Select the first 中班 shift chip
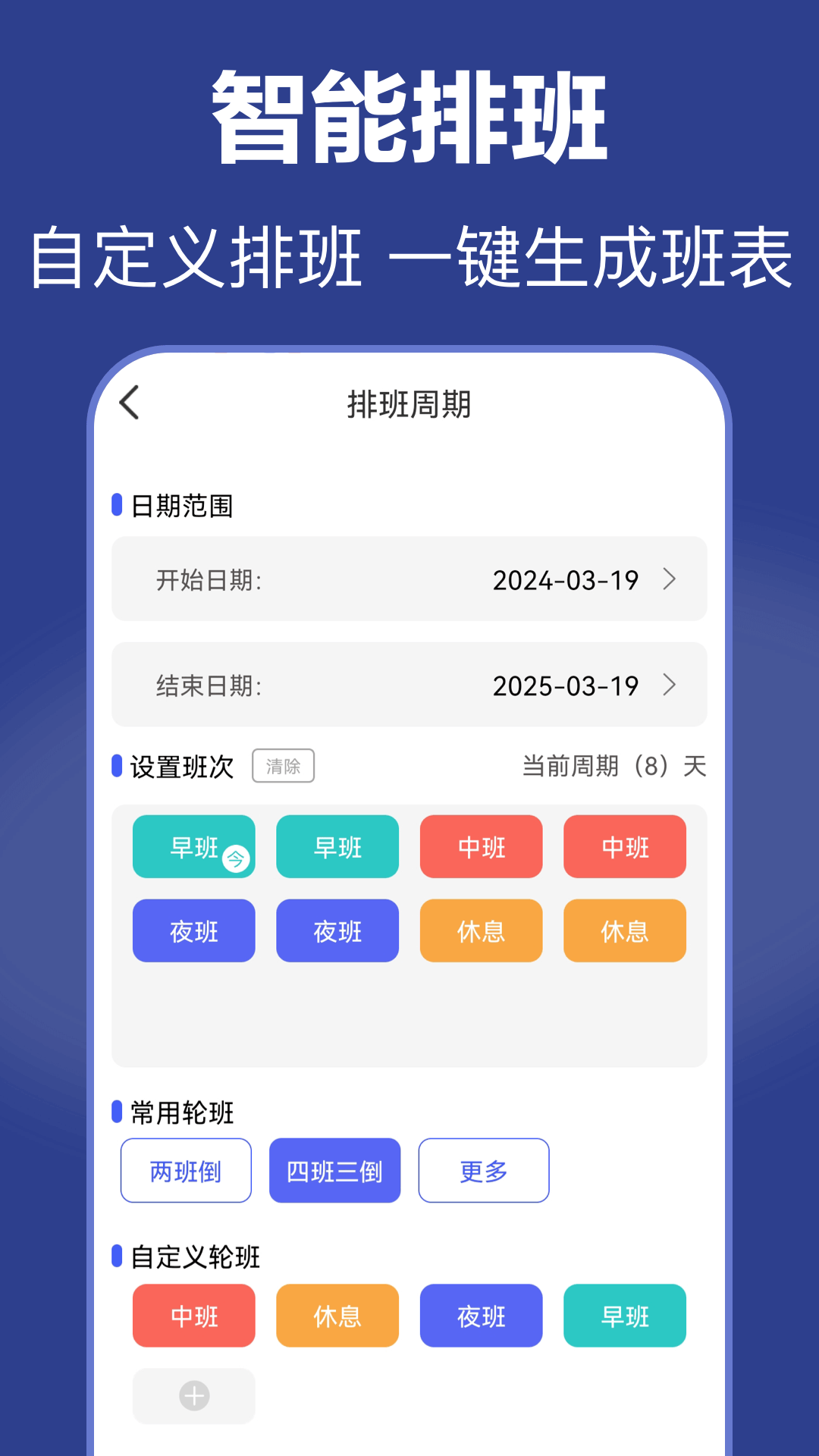819x1456 pixels. pyautogui.click(x=482, y=847)
